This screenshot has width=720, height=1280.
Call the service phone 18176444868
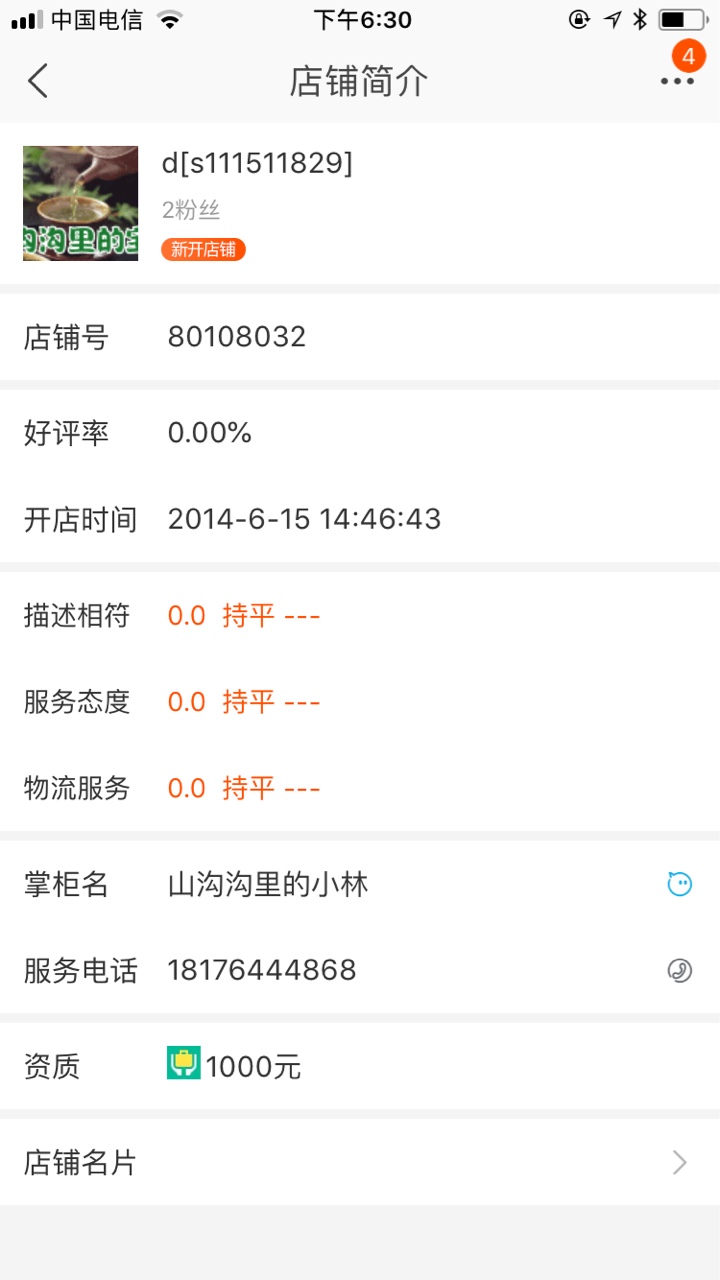[x=680, y=970]
